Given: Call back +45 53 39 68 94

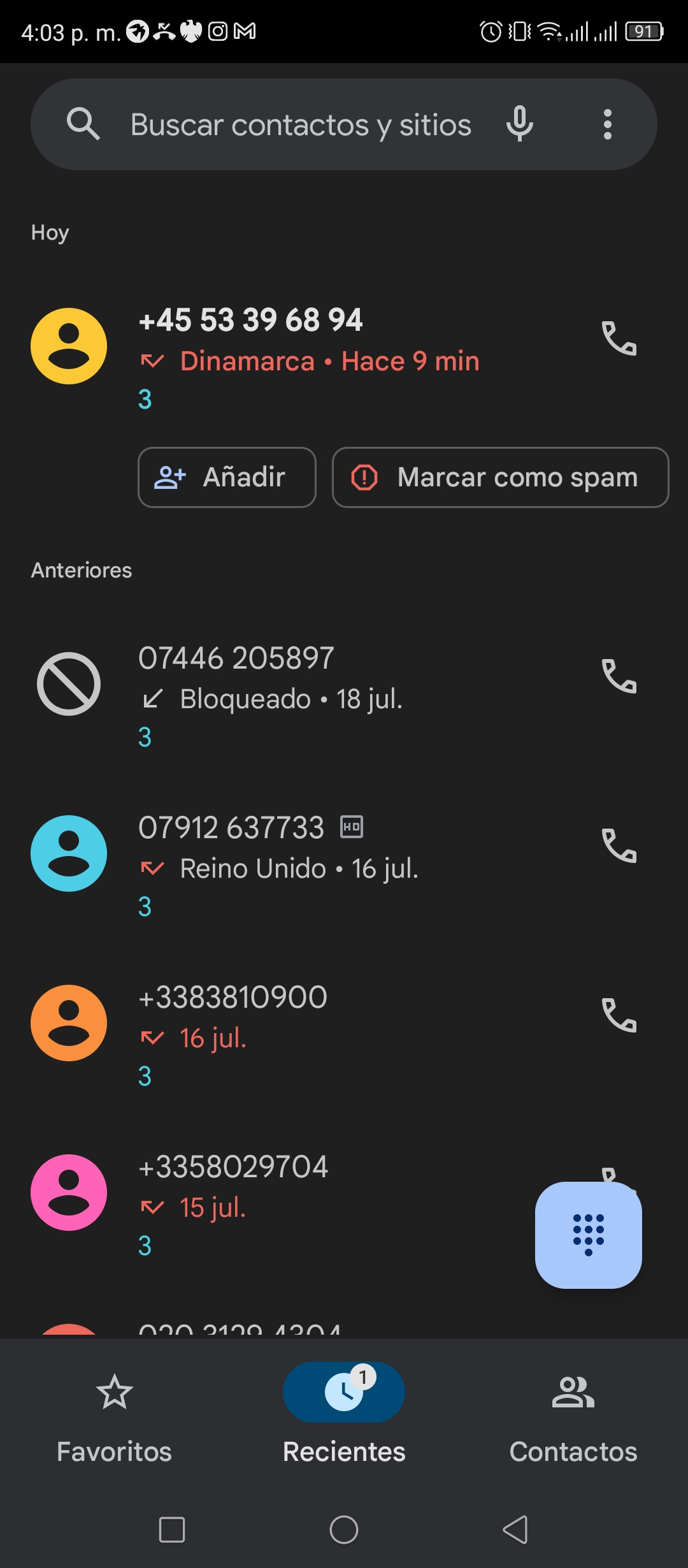Looking at the screenshot, I should (619, 338).
